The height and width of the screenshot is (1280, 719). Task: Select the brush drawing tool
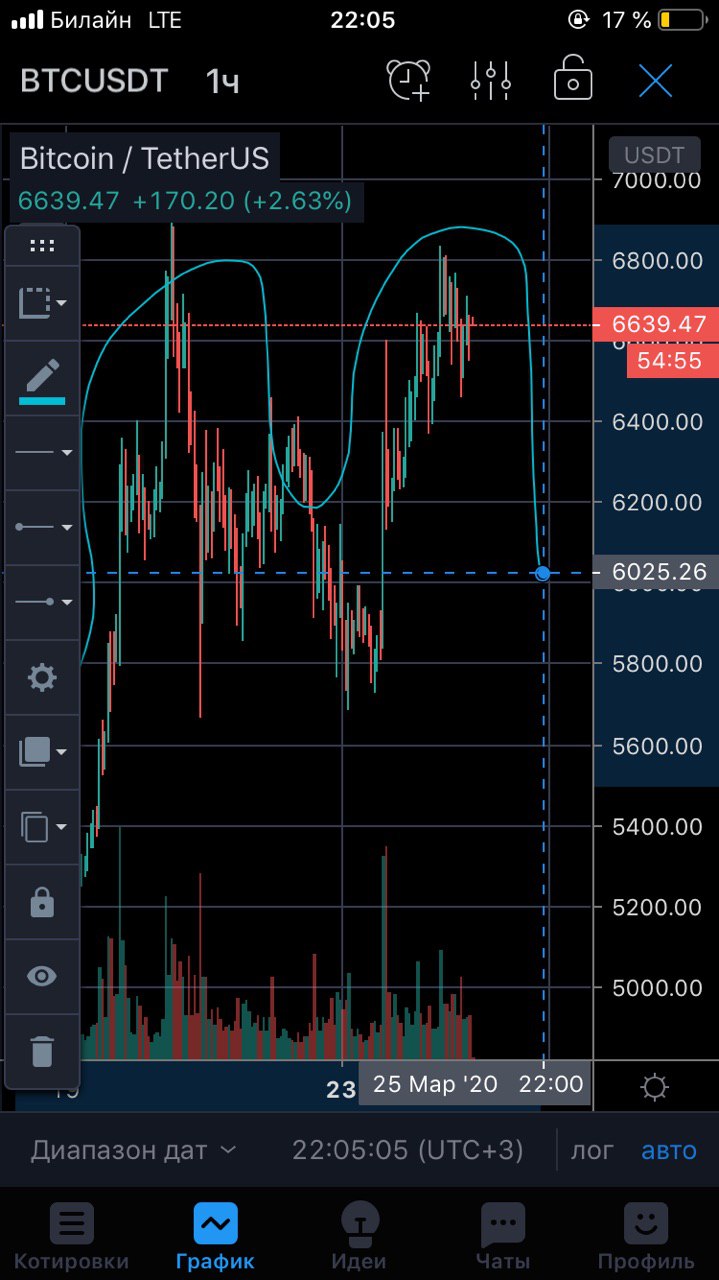[42, 379]
